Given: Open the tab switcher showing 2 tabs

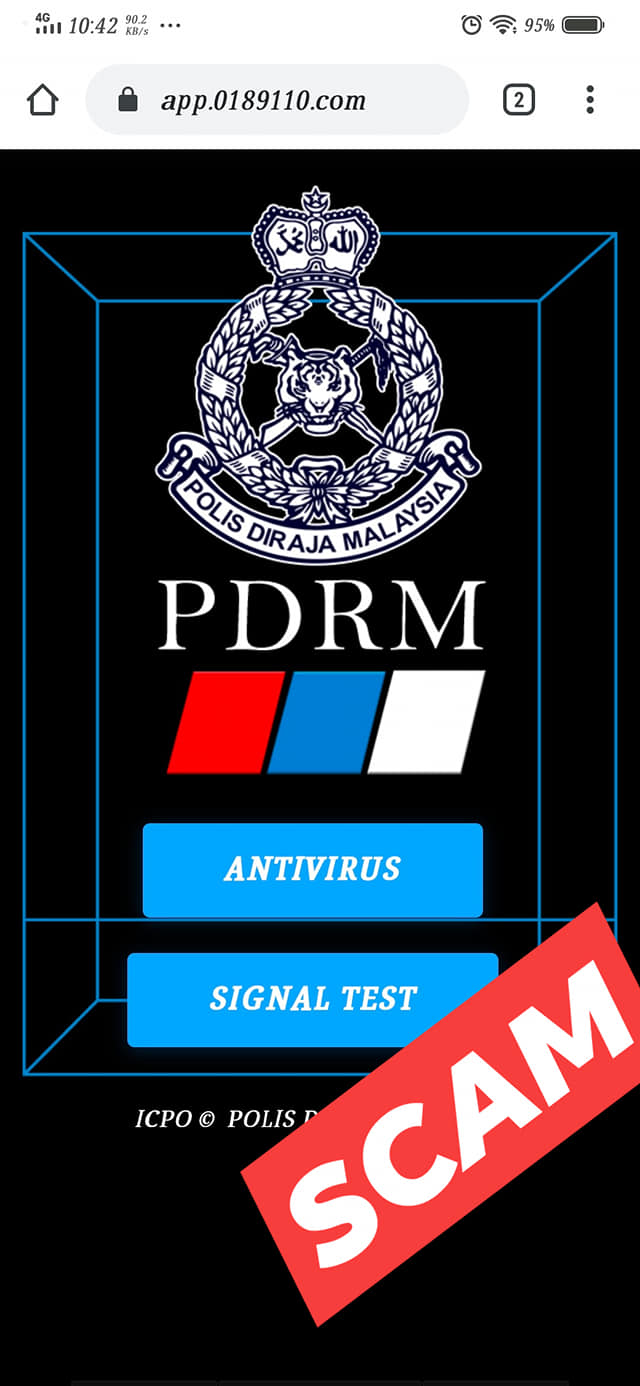Looking at the screenshot, I should (518, 100).
